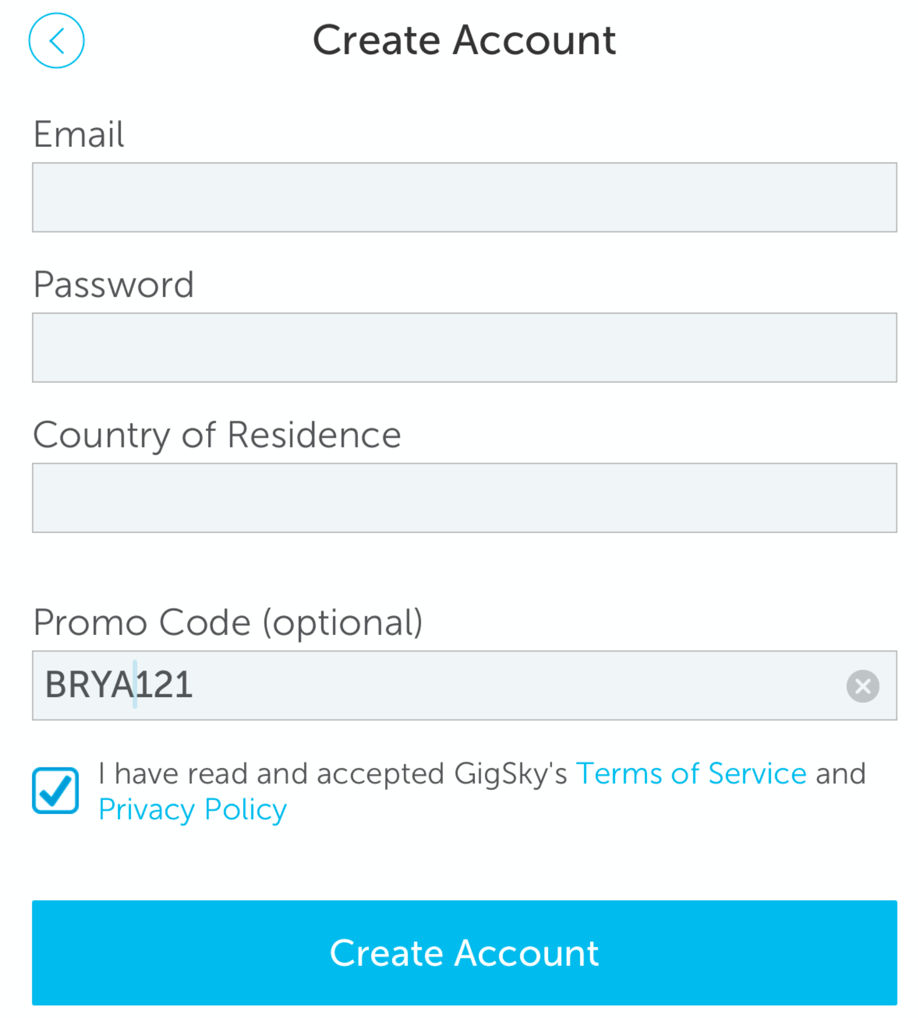This screenshot has width=918, height=1018.
Task: Tap the Email input field
Action: pyautogui.click(x=464, y=198)
